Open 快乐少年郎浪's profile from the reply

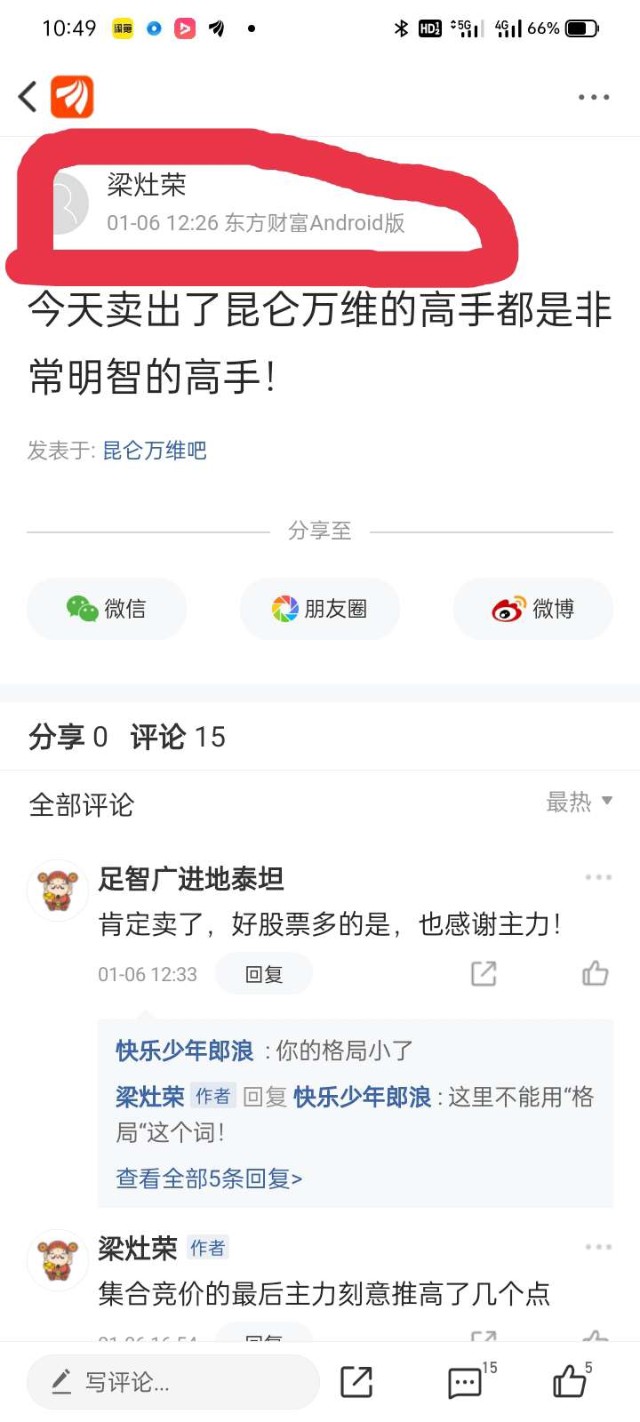(184, 1051)
